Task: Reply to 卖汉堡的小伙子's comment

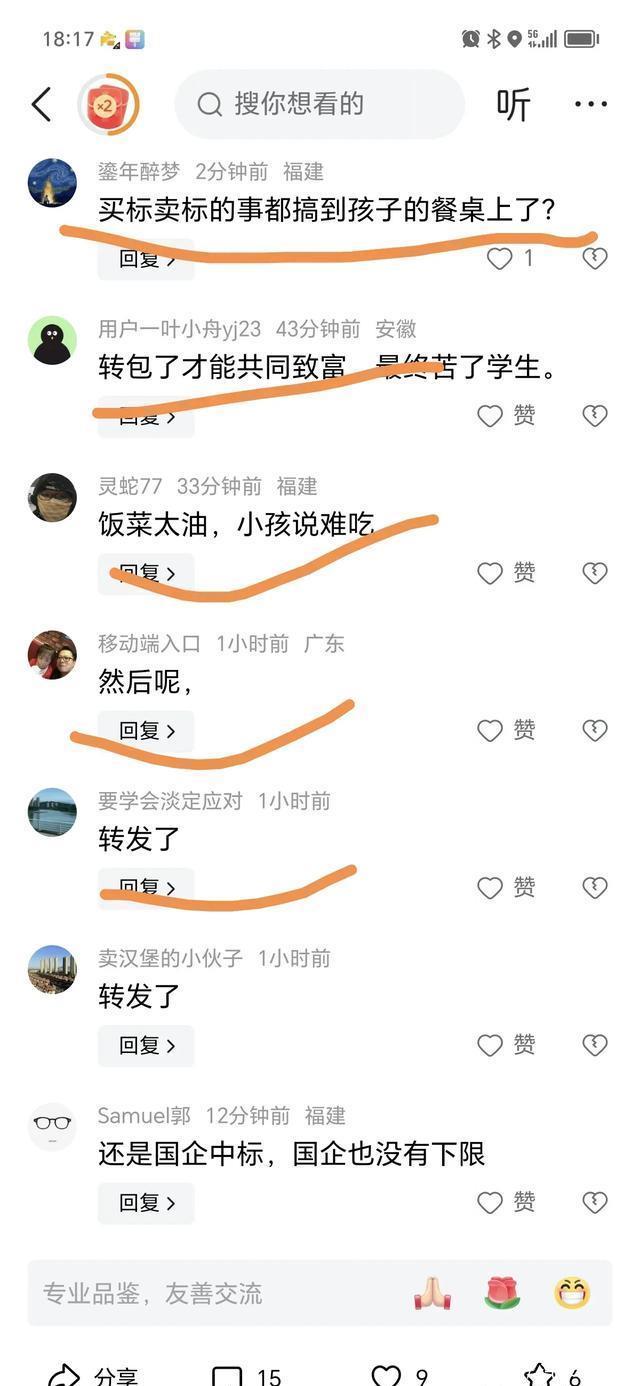Action: tap(146, 1046)
